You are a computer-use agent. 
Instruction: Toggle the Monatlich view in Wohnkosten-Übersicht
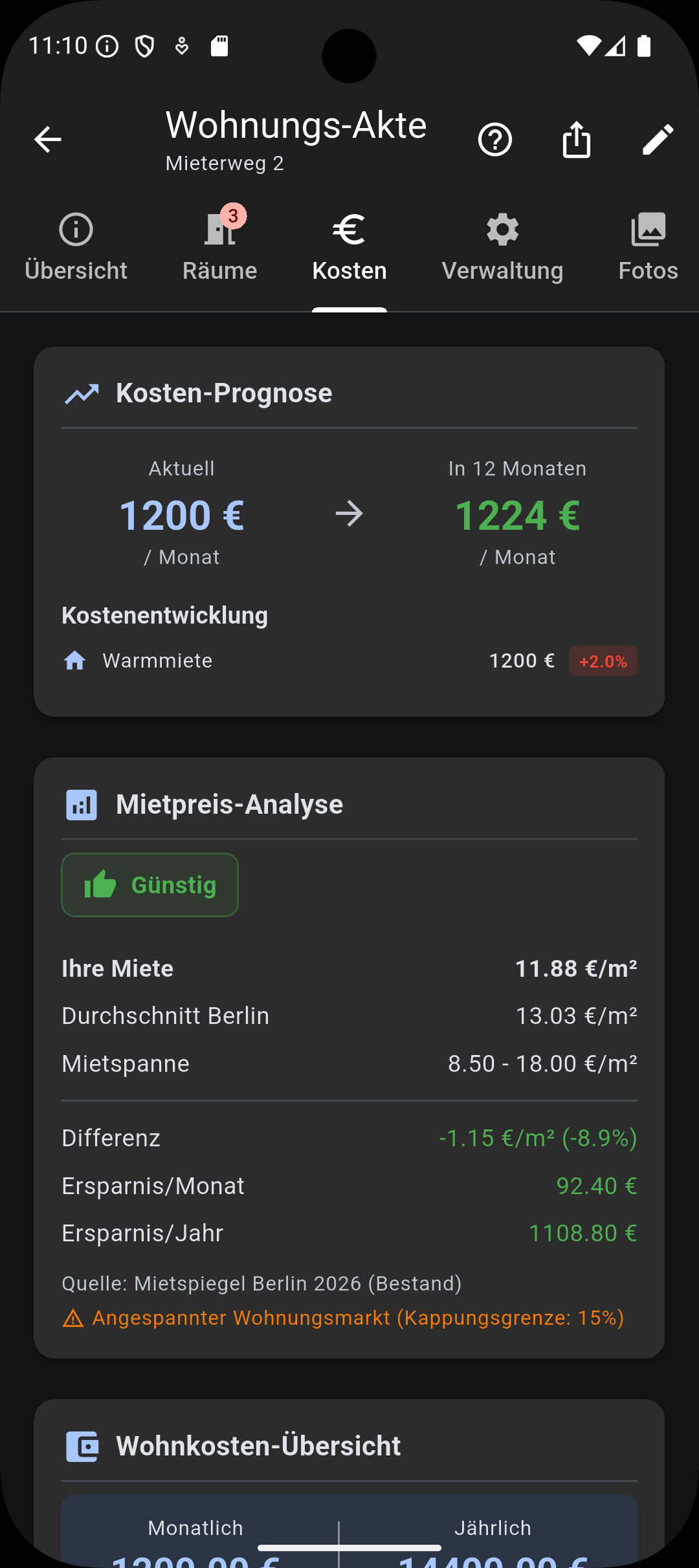[x=195, y=1527]
